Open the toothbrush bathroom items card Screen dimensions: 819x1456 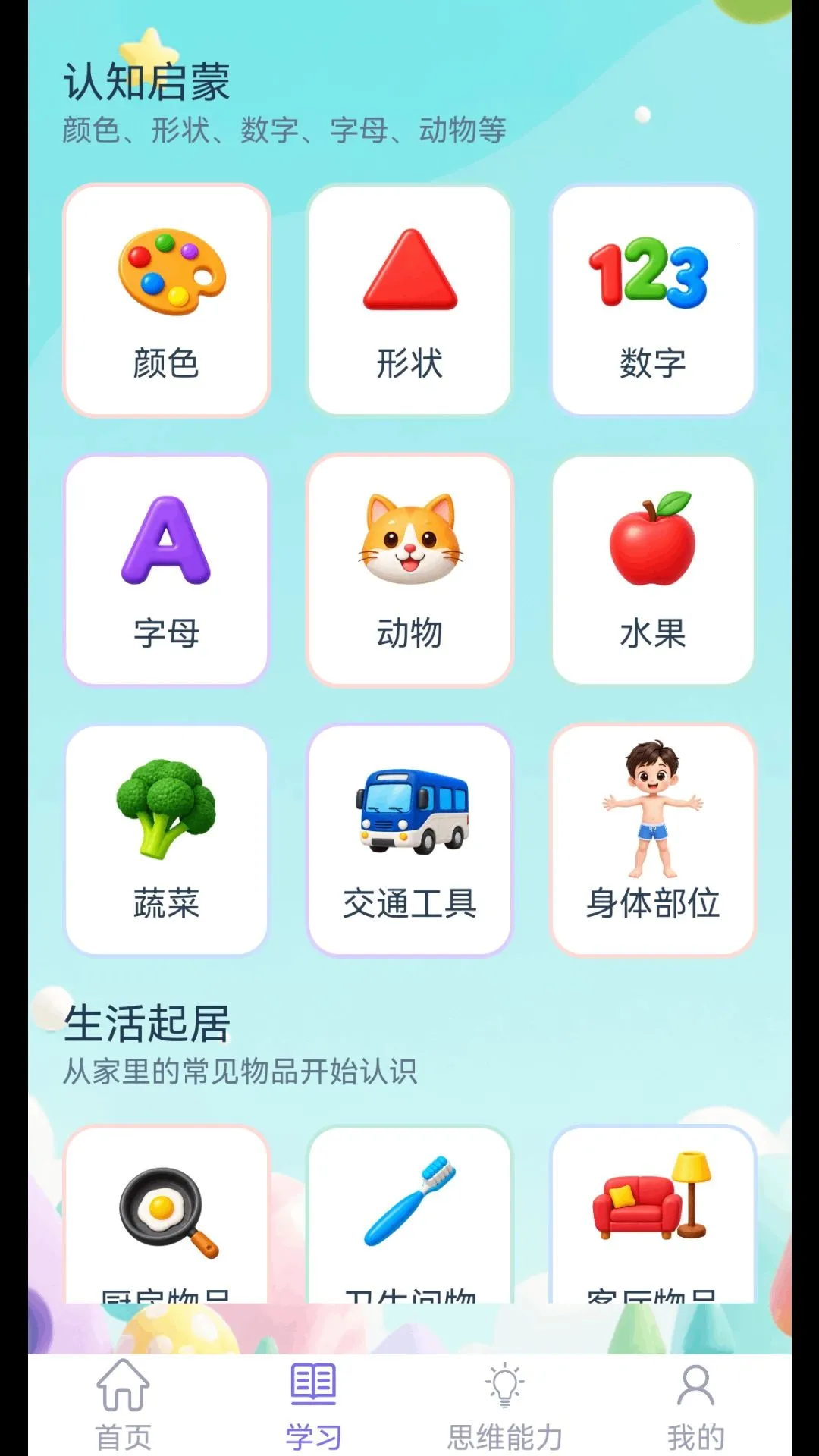click(409, 1214)
